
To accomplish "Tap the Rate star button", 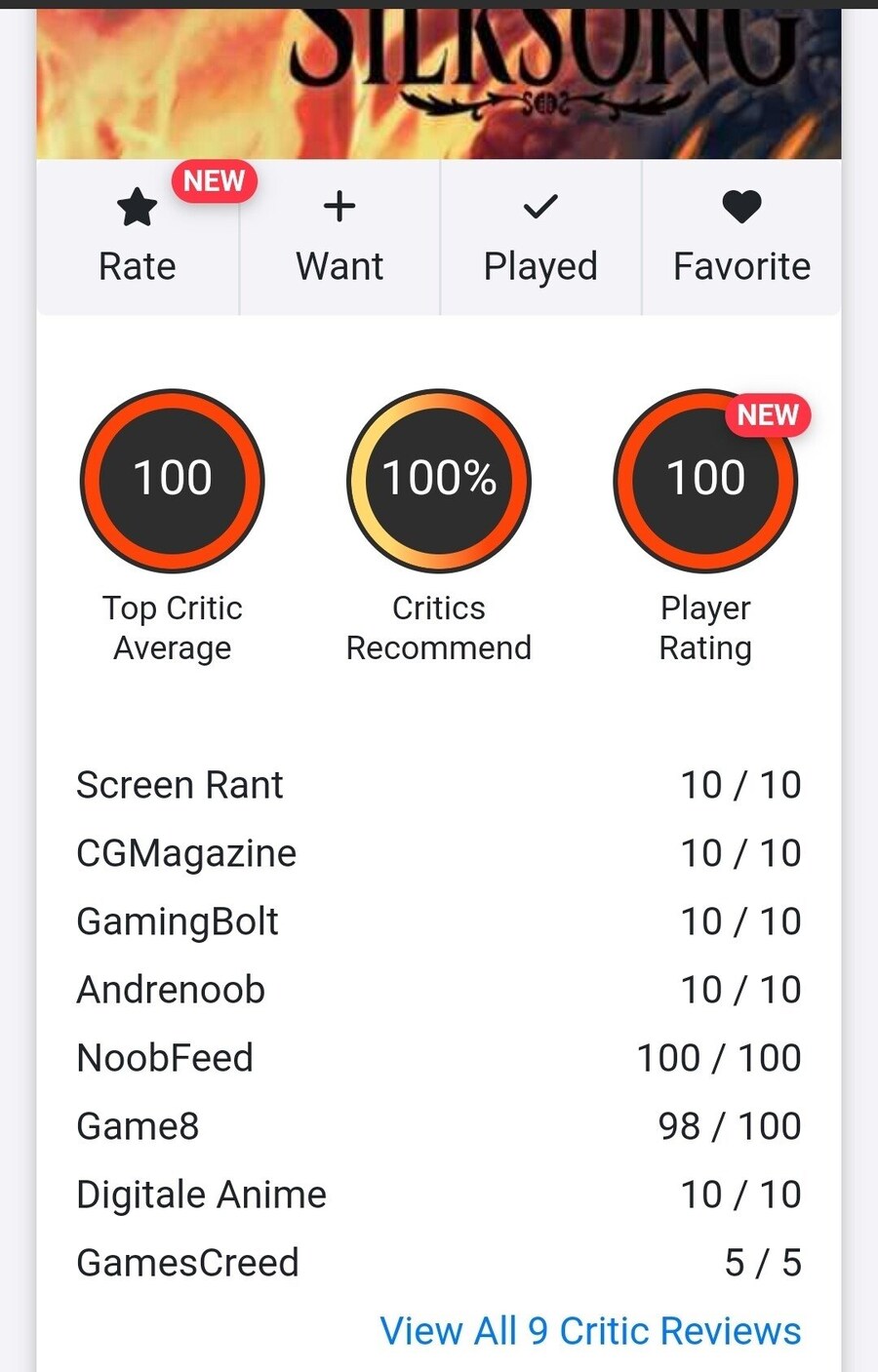I will (137, 237).
